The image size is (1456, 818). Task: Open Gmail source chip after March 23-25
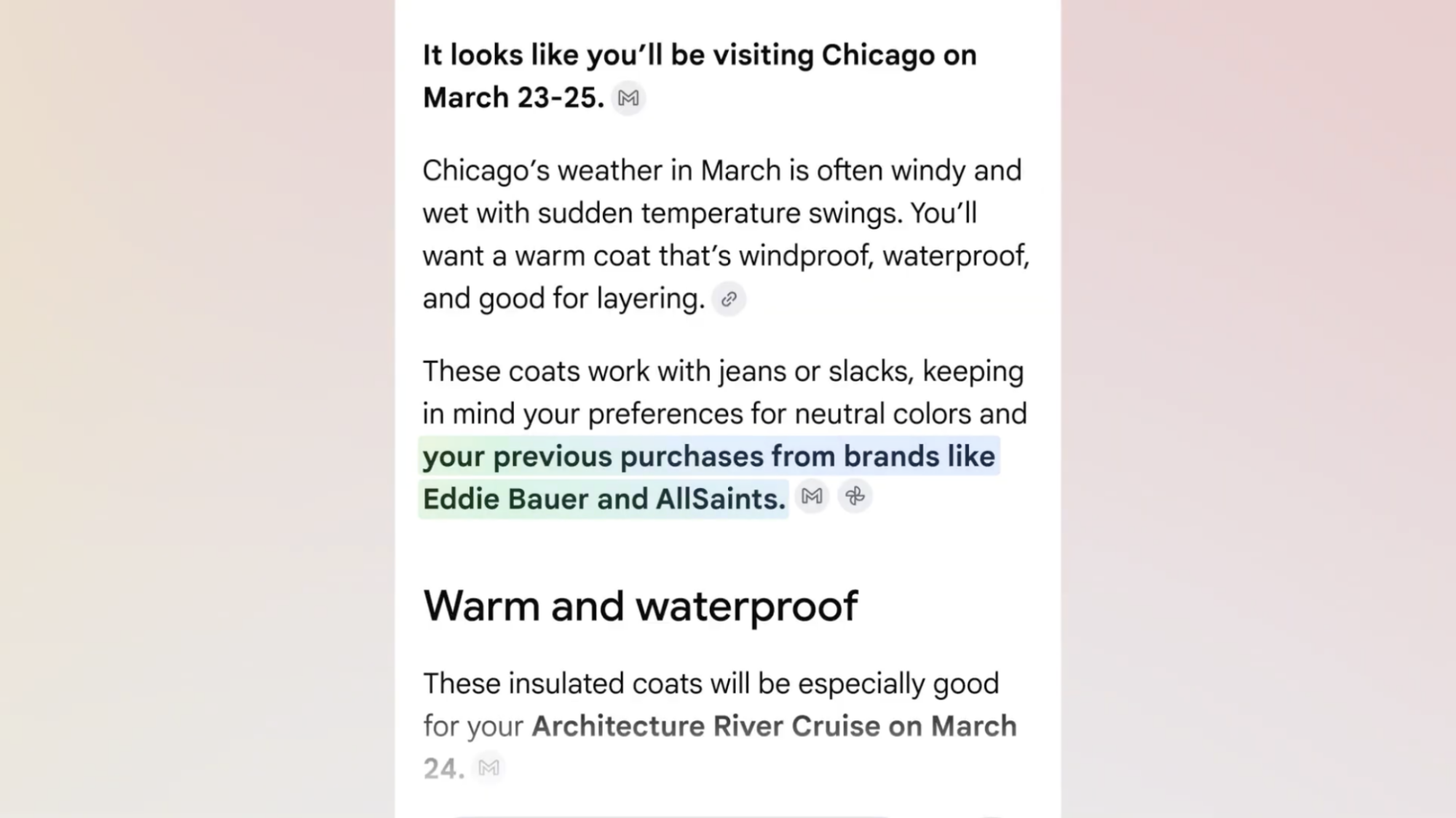click(x=628, y=98)
